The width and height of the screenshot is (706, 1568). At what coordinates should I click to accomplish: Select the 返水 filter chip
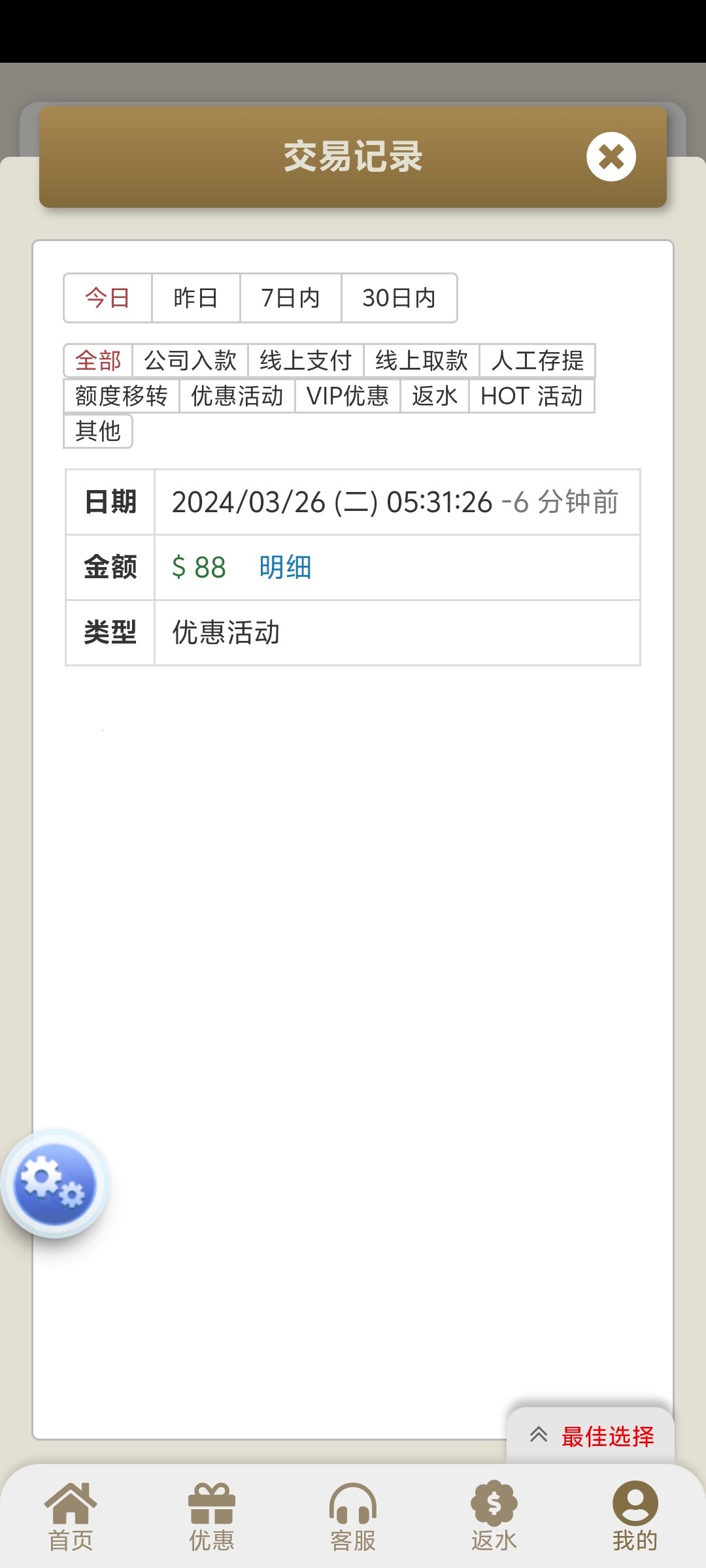coord(435,396)
